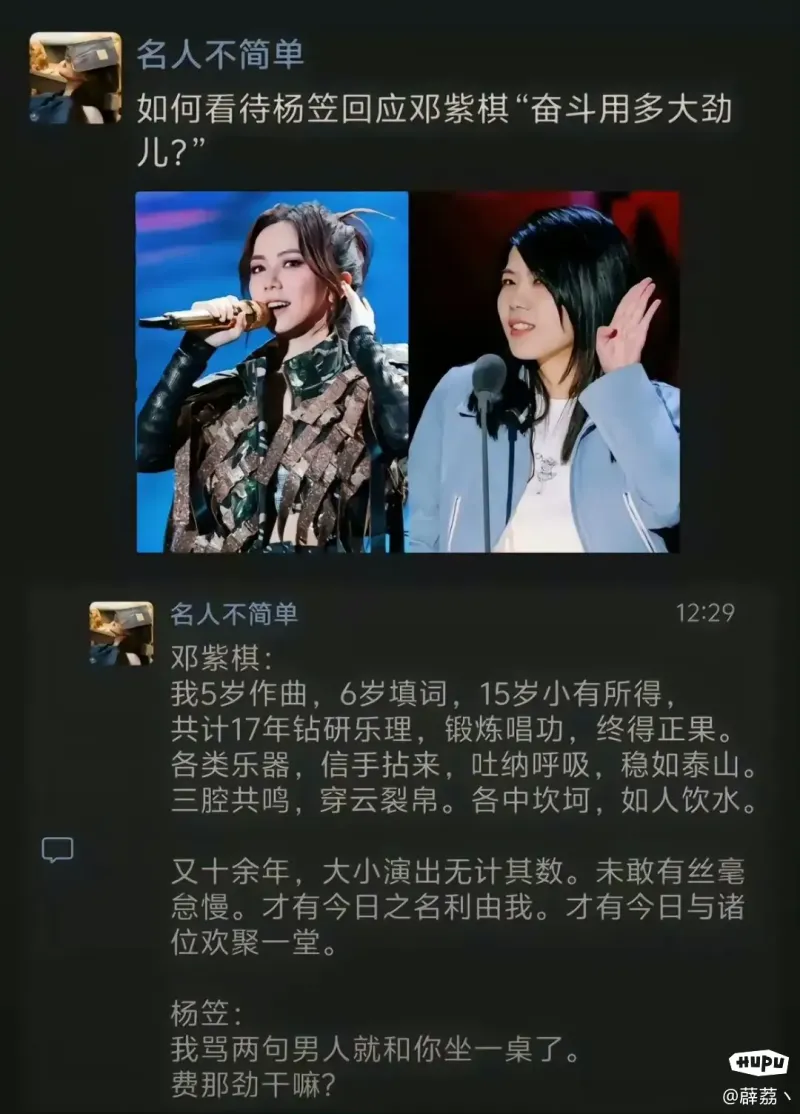The image size is (800, 1114).
Task: Open 名人不简单's profile avatar on the post
Action: [x=75, y=78]
